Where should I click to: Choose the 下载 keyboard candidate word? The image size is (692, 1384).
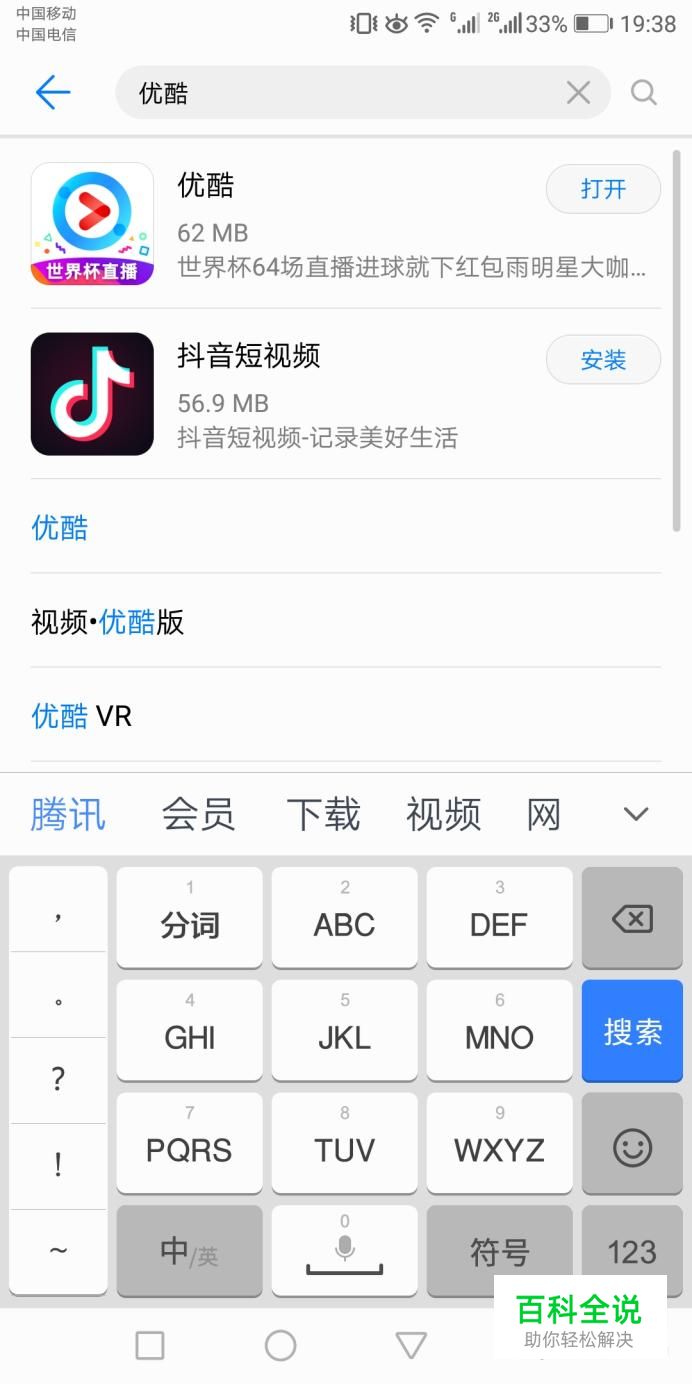tap(323, 815)
